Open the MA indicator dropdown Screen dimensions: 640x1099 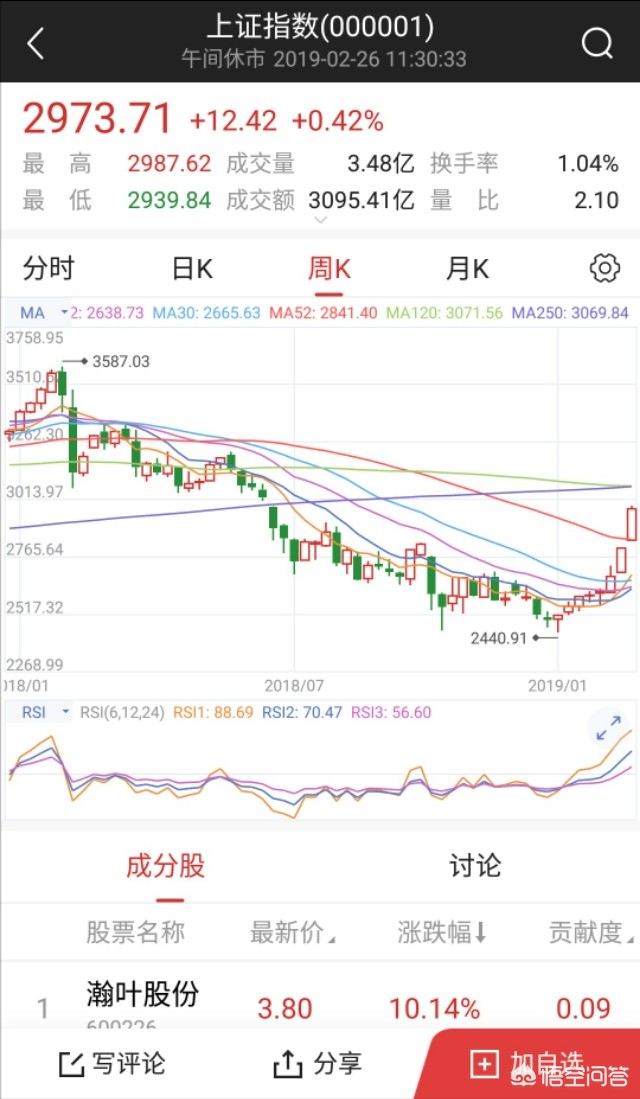[x=44, y=313]
